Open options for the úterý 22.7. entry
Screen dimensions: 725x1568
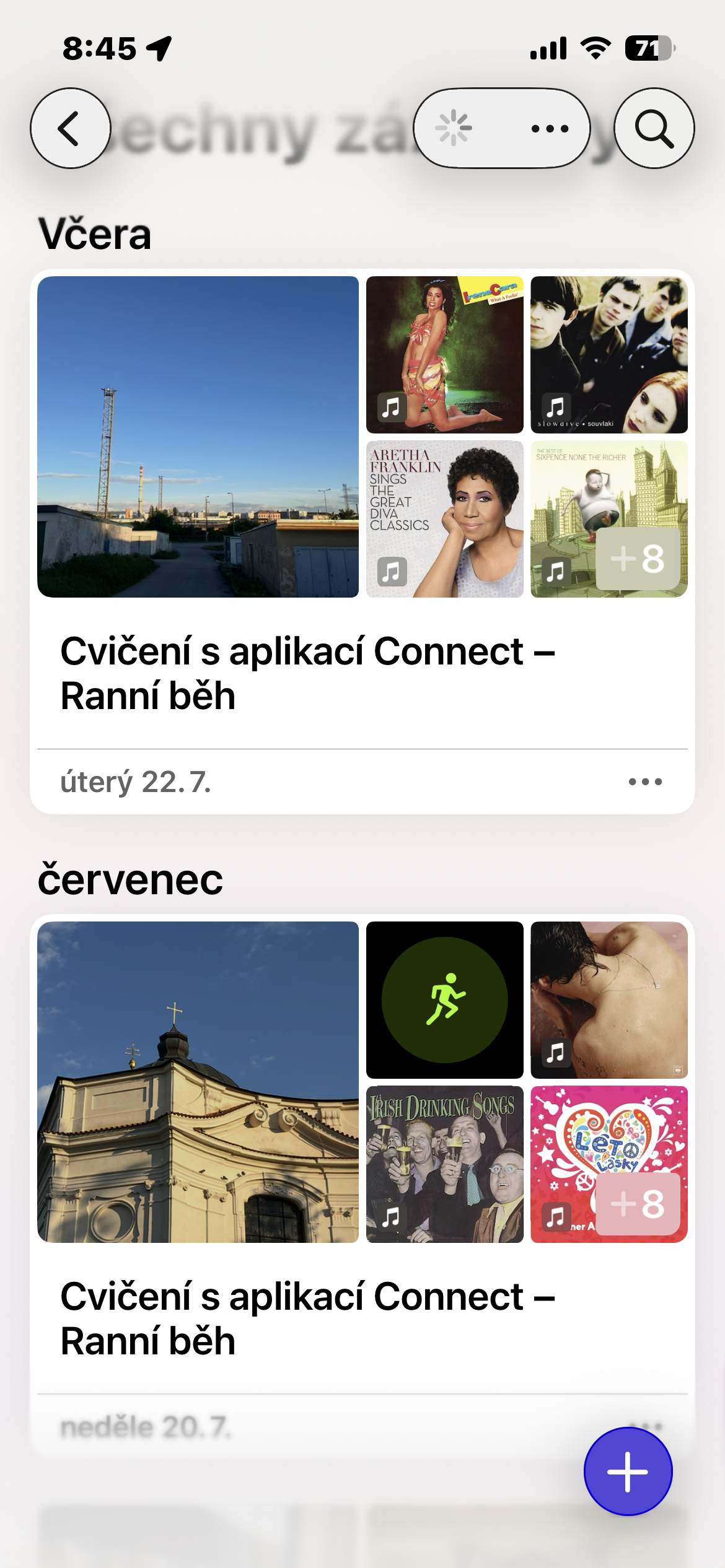point(645,782)
